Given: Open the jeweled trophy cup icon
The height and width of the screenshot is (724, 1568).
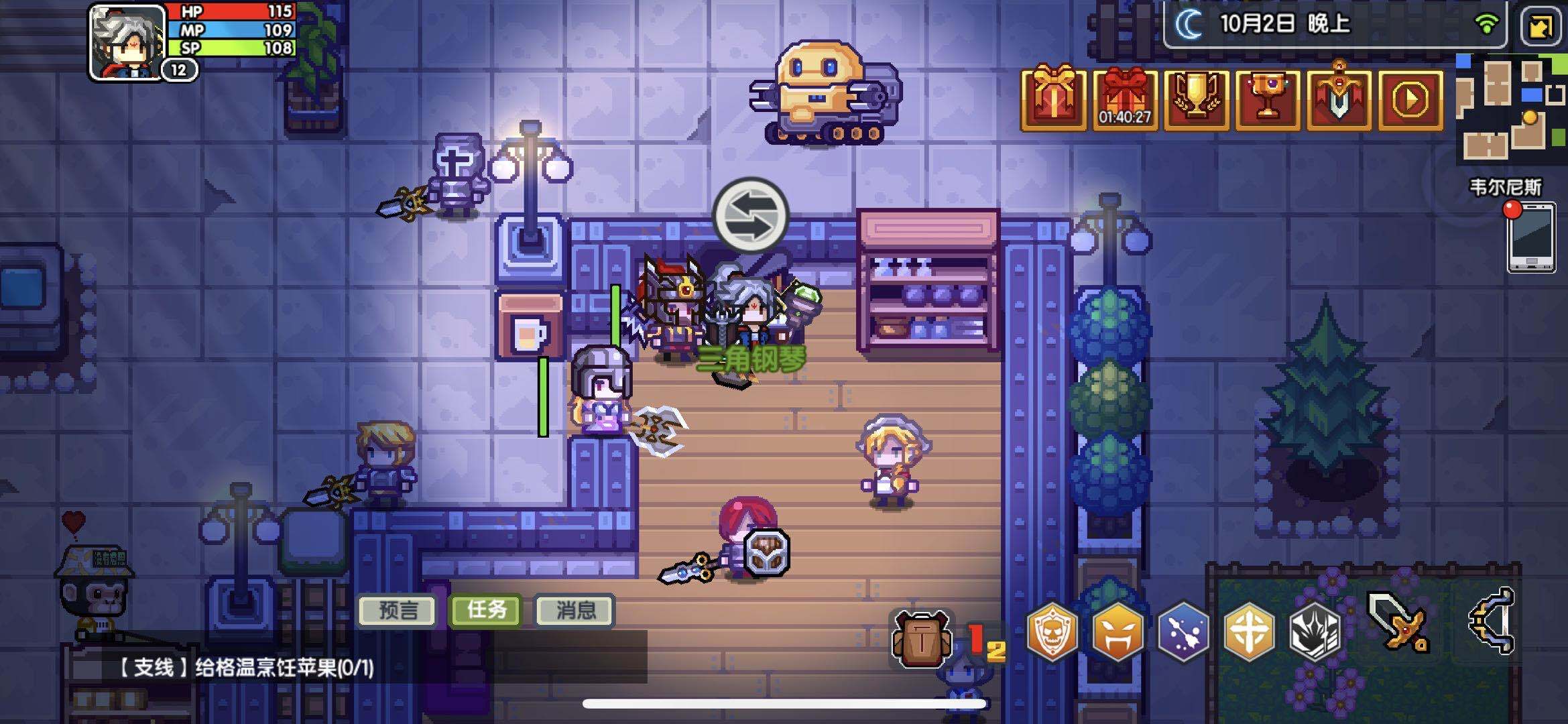Looking at the screenshot, I should pyautogui.click(x=1268, y=99).
